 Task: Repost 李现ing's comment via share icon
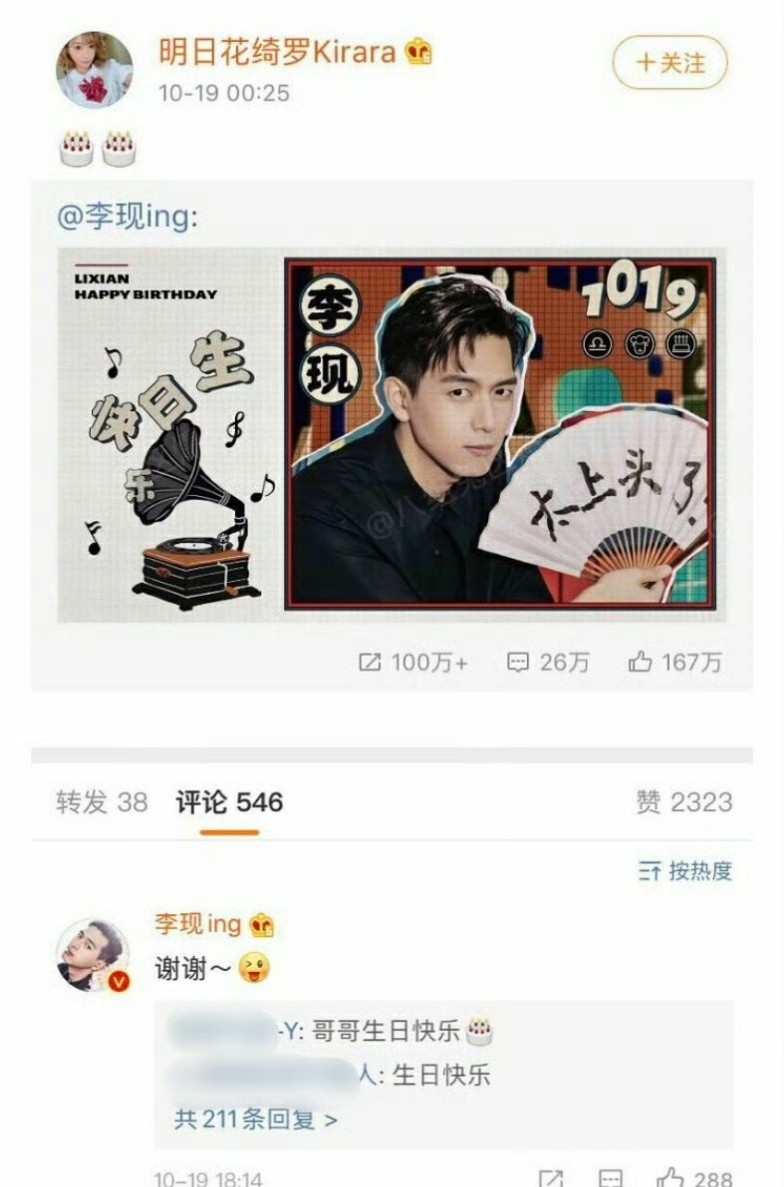point(551,1177)
